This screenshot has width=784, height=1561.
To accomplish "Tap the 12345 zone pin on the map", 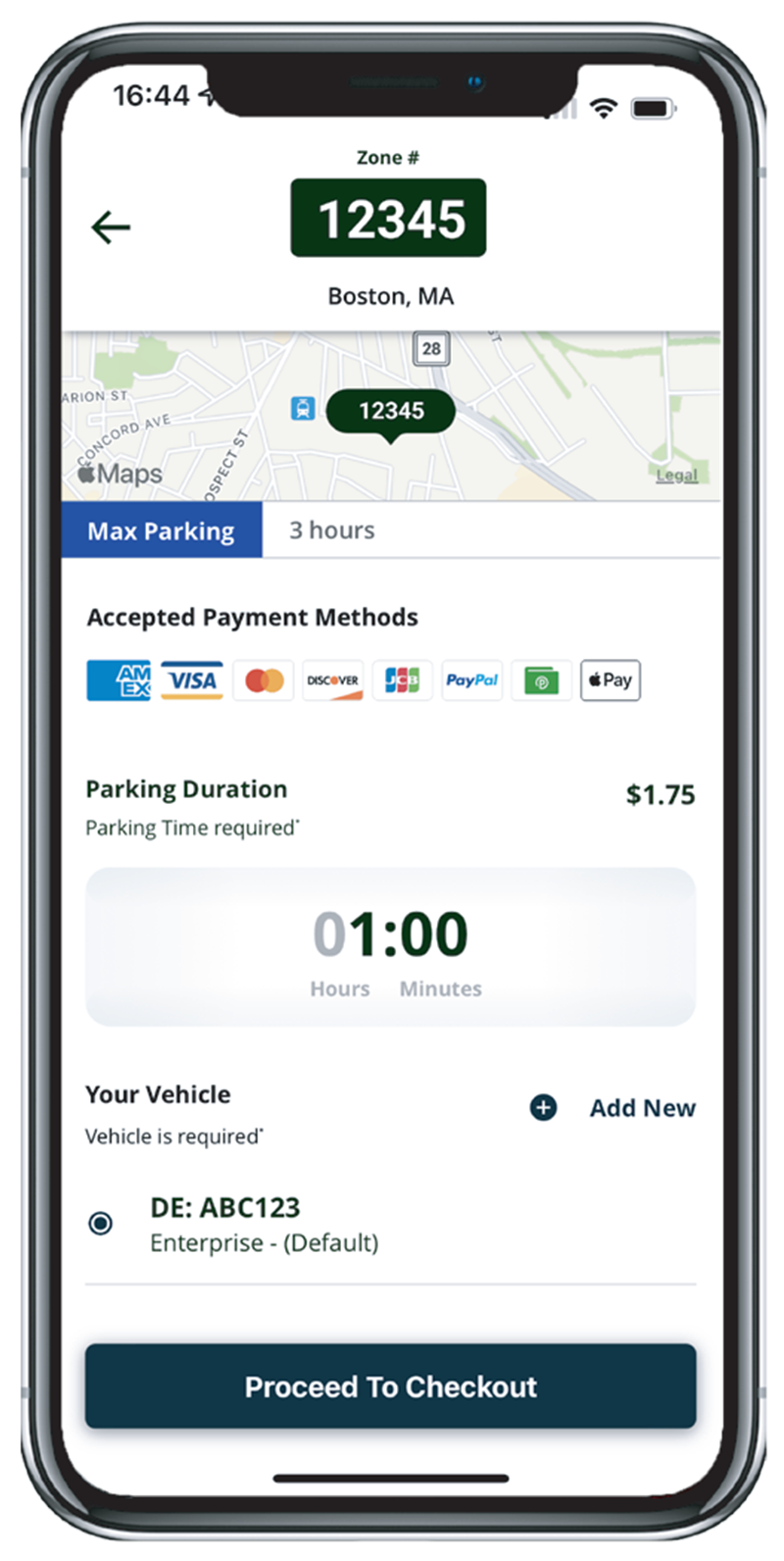I will [390, 412].
